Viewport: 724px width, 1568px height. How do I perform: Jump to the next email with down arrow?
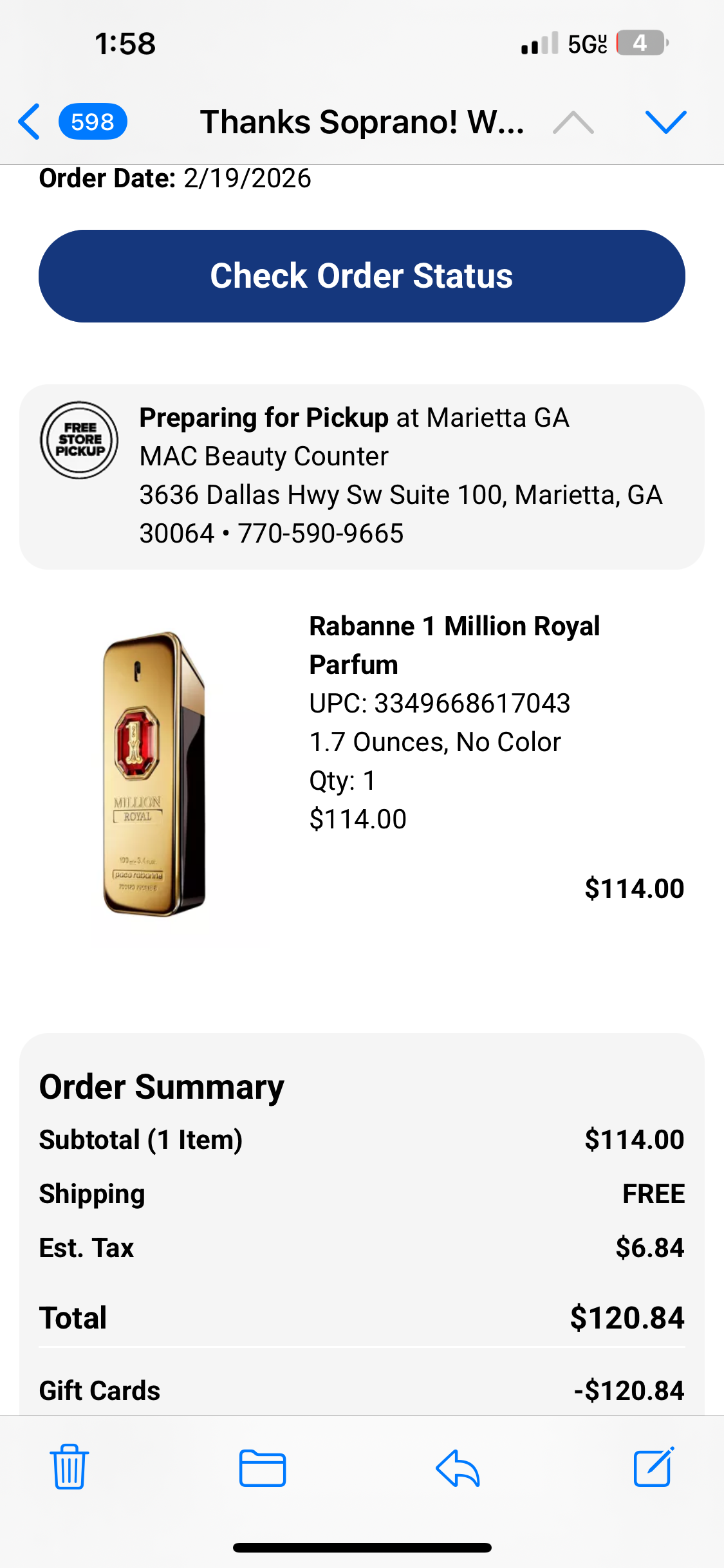pos(665,122)
